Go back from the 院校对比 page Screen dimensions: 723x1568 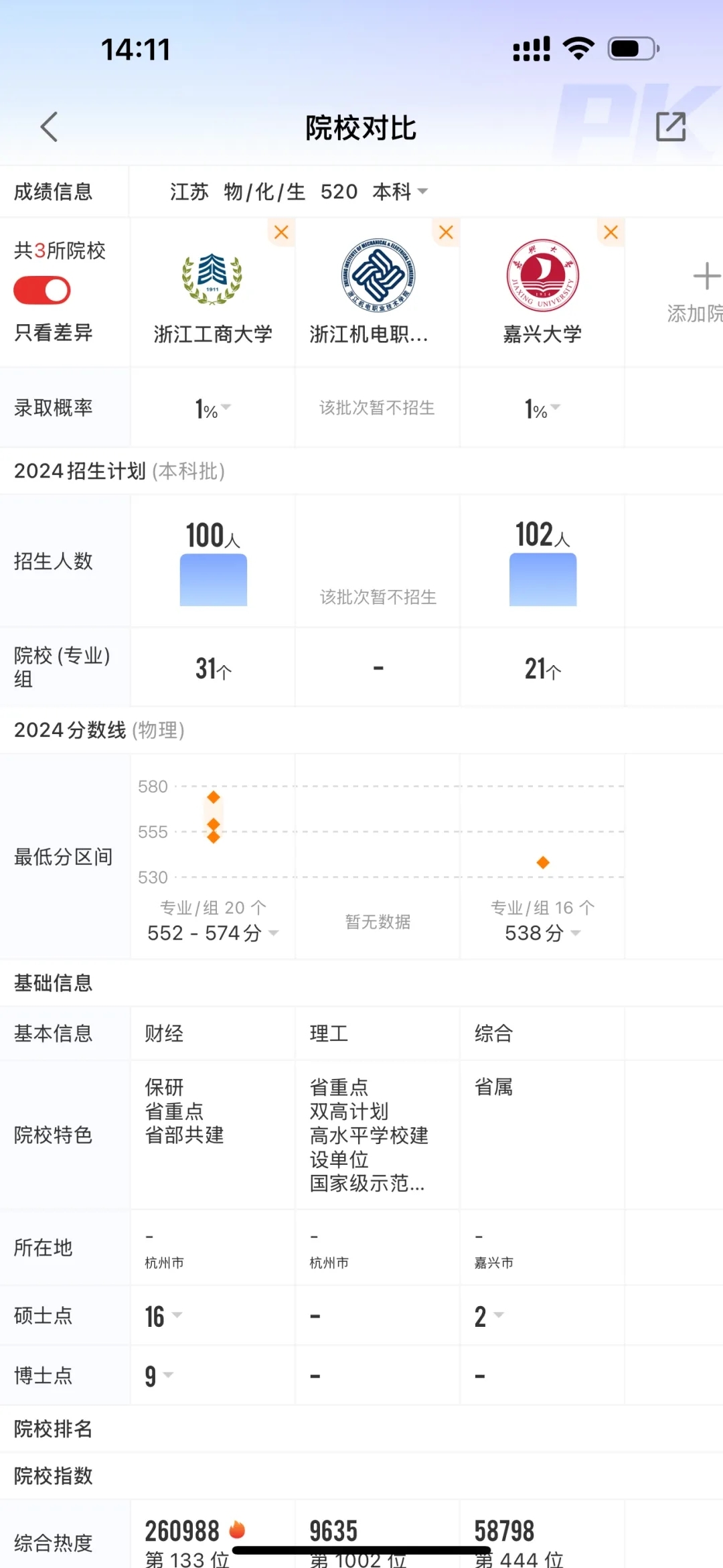49,127
